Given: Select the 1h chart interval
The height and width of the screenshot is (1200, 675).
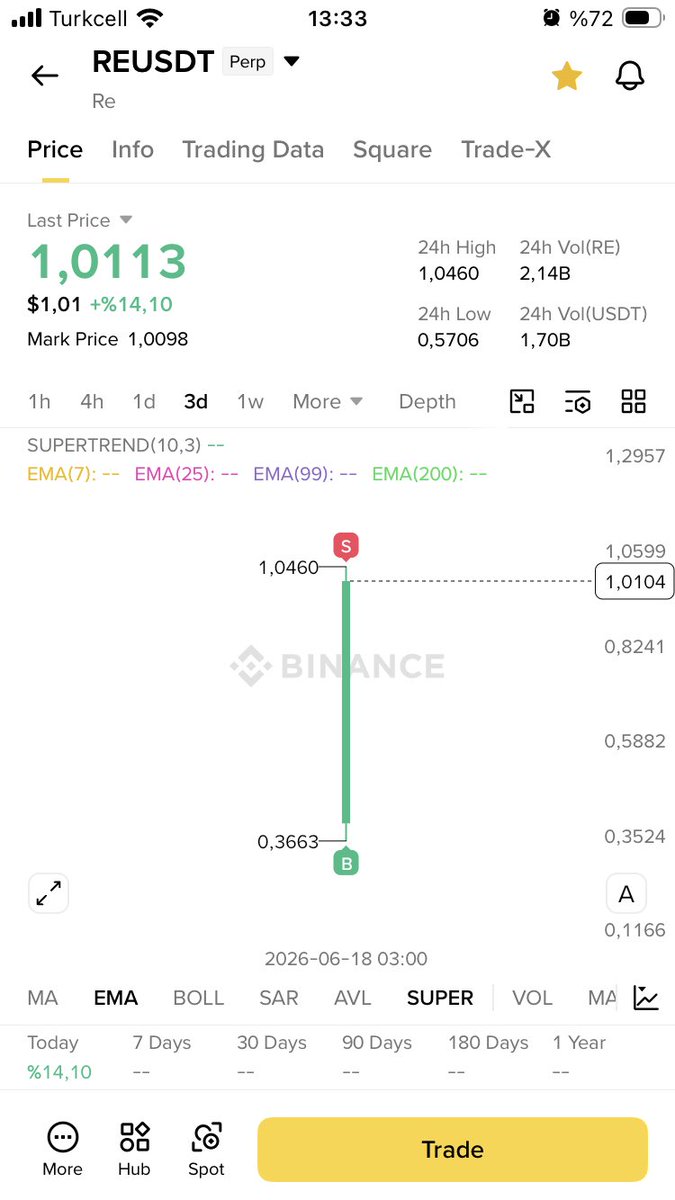Looking at the screenshot, I should click(39, 402).
